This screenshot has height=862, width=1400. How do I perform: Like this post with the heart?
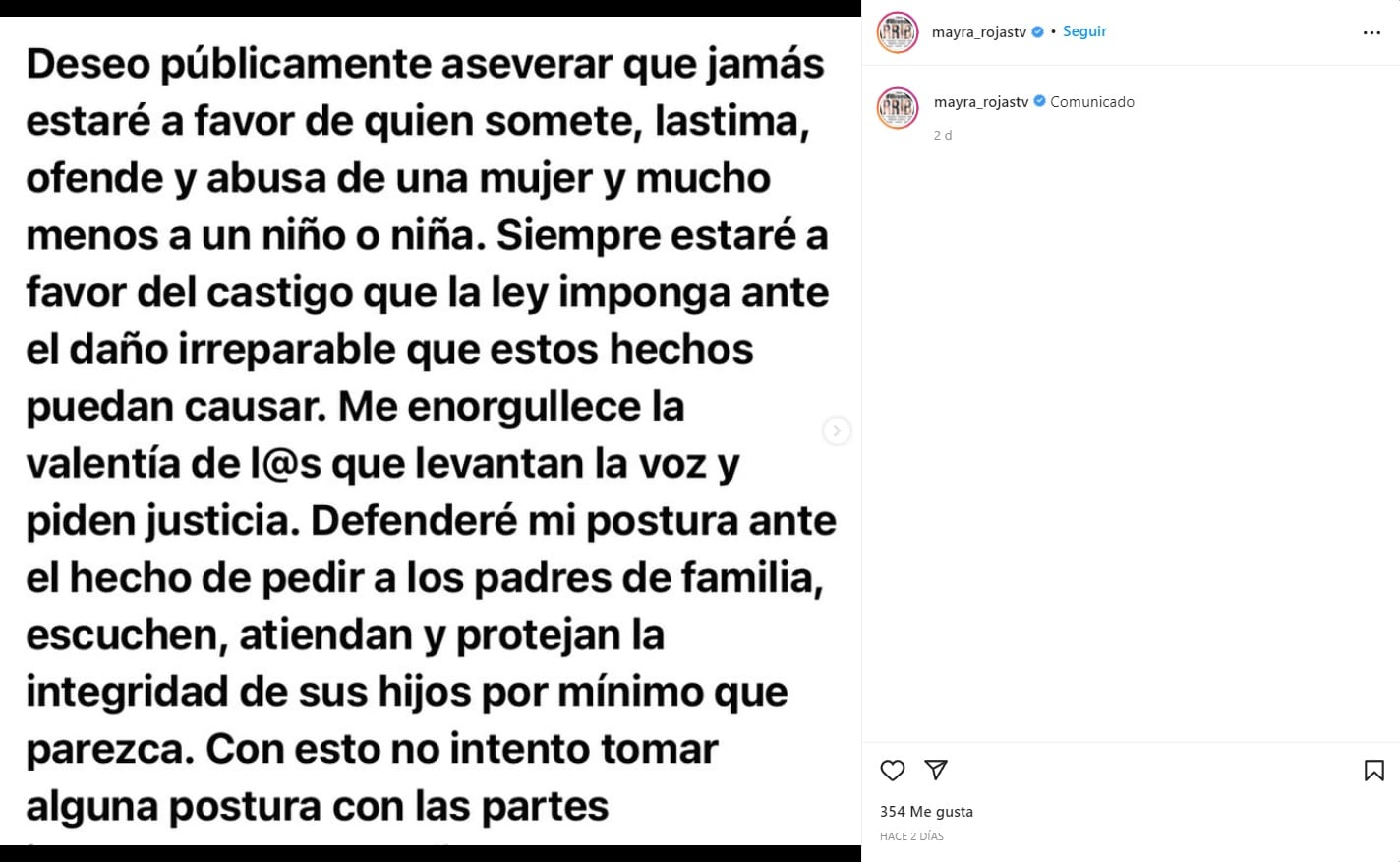coord(892,771)
